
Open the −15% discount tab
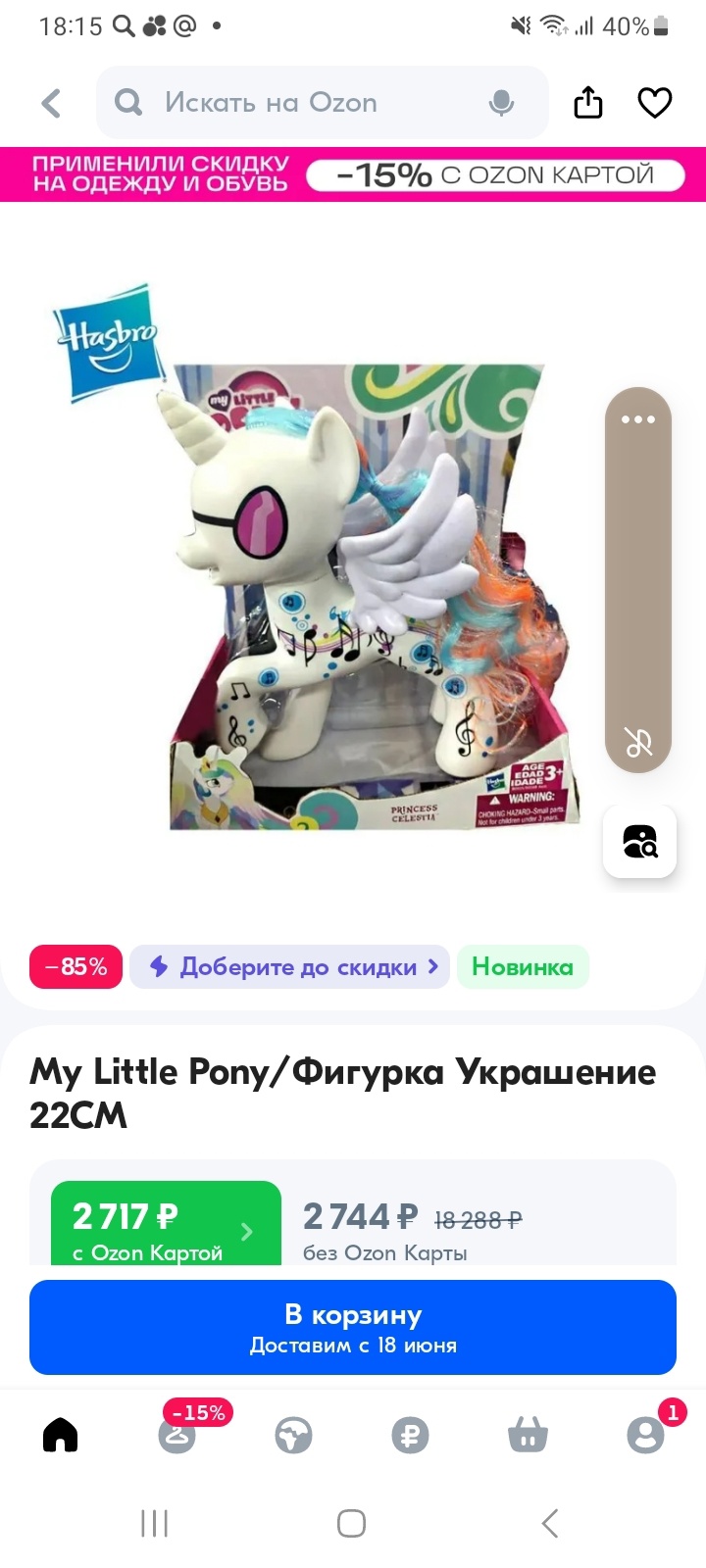coord(177,1436)
